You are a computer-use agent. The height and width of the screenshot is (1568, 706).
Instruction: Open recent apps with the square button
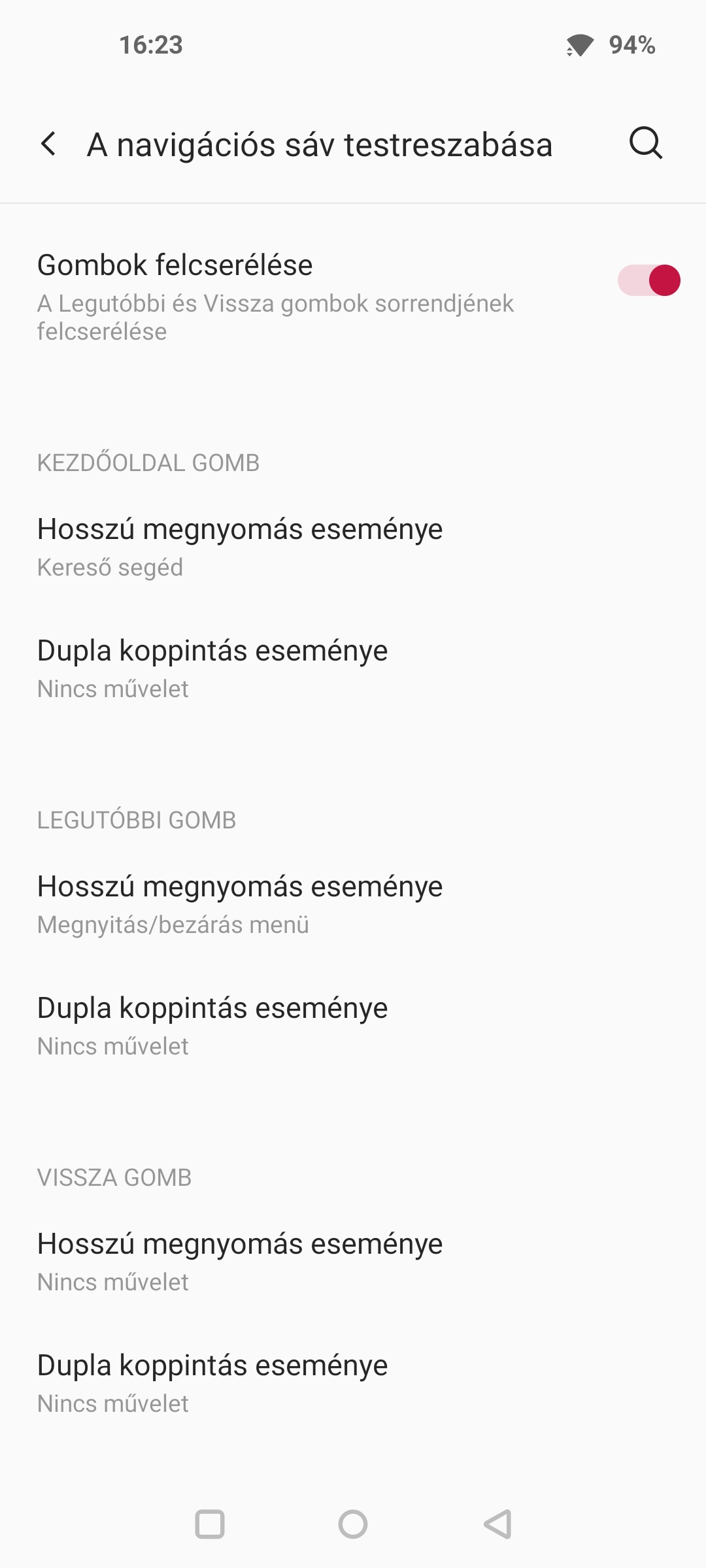click(x=210, y=1524)
